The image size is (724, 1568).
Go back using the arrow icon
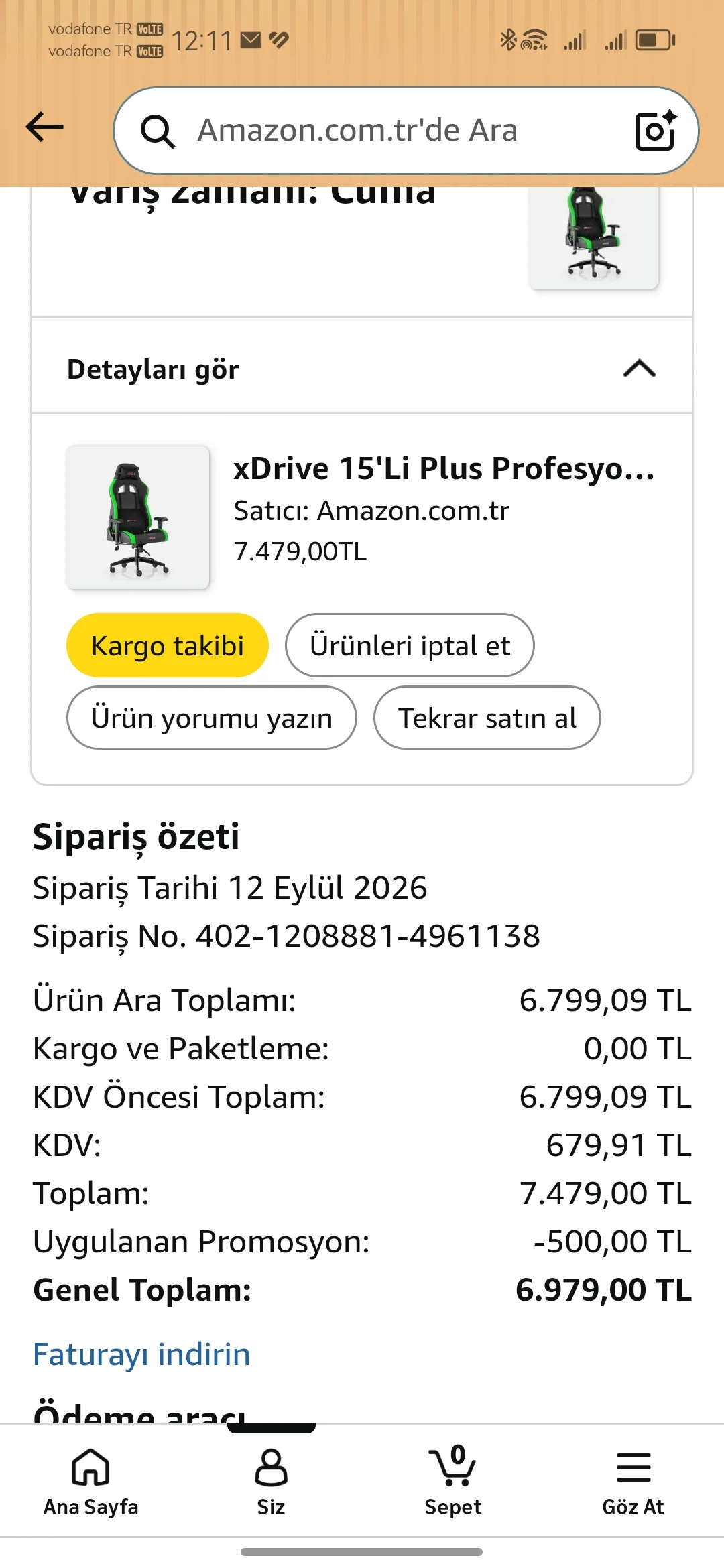tap(44, 127)
